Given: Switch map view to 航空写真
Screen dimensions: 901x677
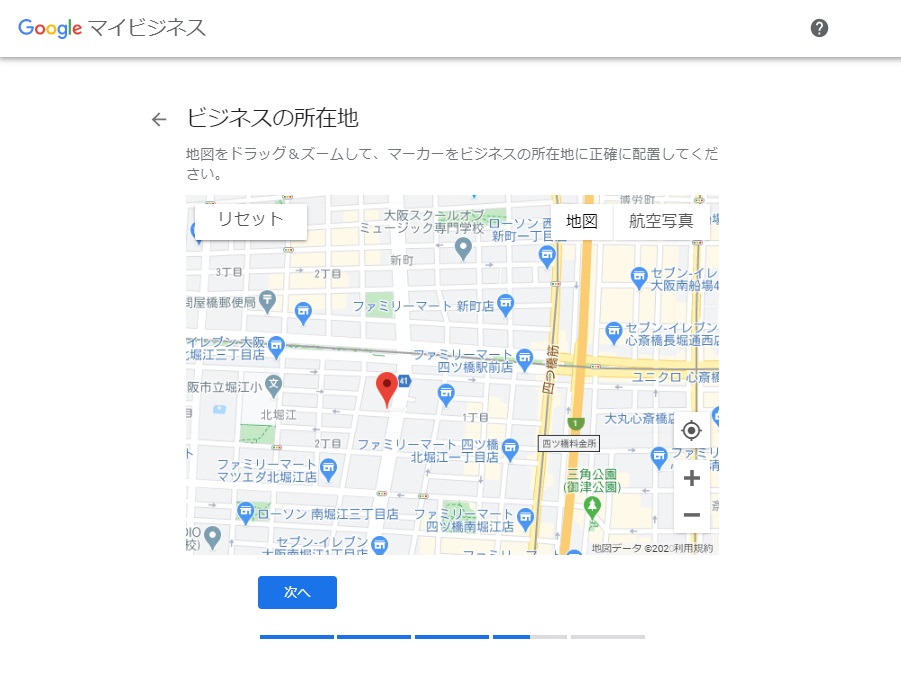Looking at the screenshot, I should click(x=661, y=222).
